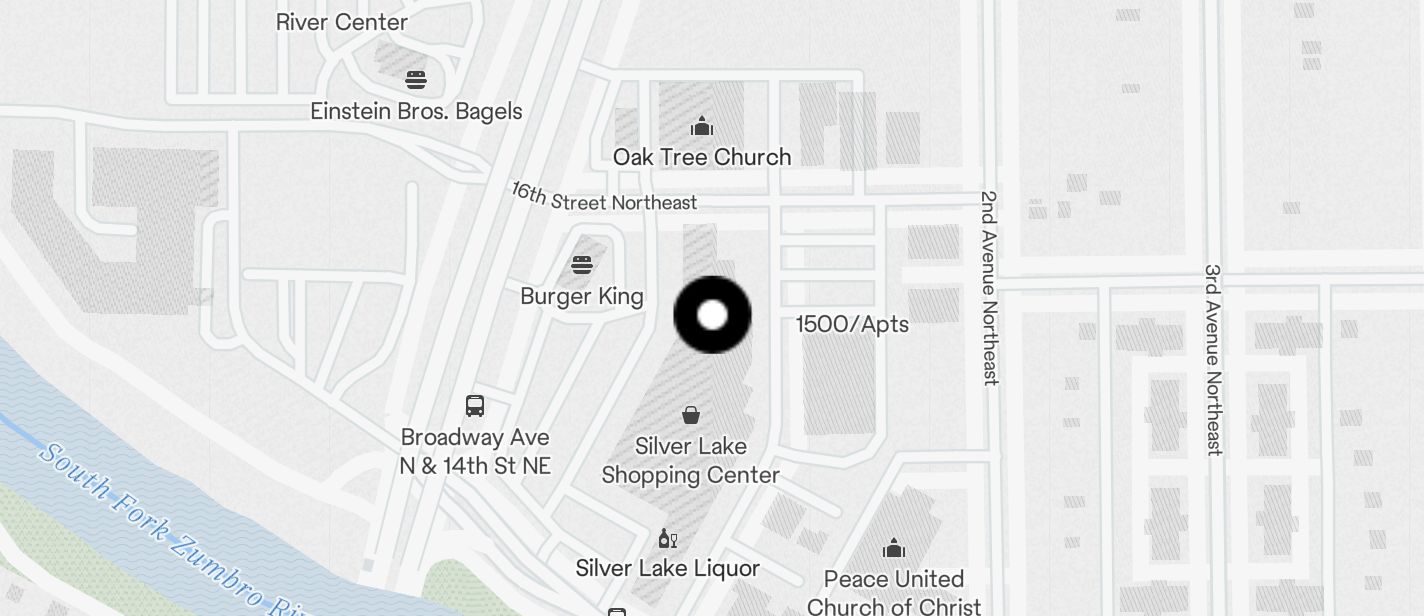Screen dimensions: 1424x616
Task: Tap the Silver Lake Liquor marker
Action: point(667,539)
